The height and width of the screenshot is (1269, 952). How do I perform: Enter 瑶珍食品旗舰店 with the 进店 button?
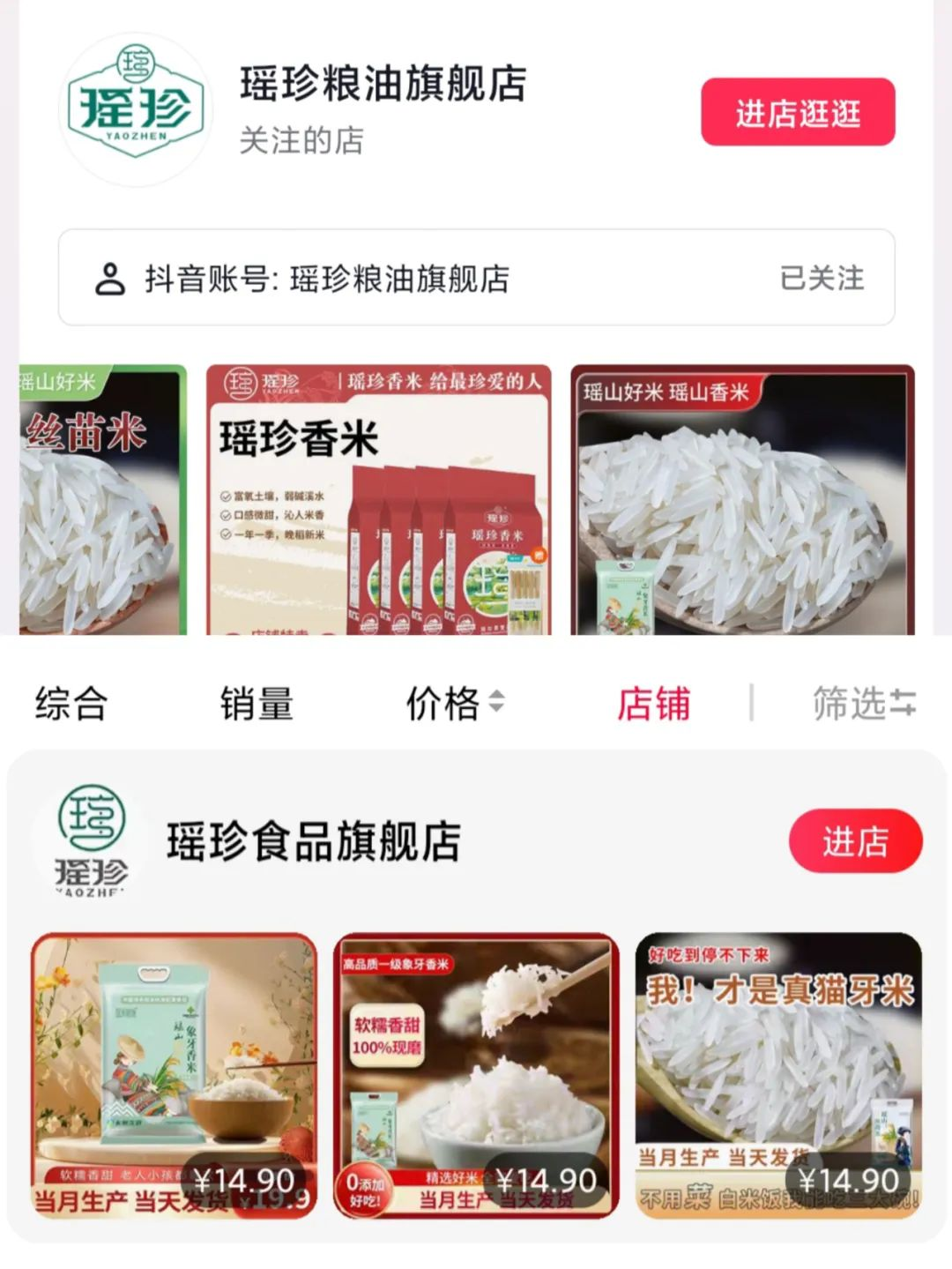coord(854,841)
